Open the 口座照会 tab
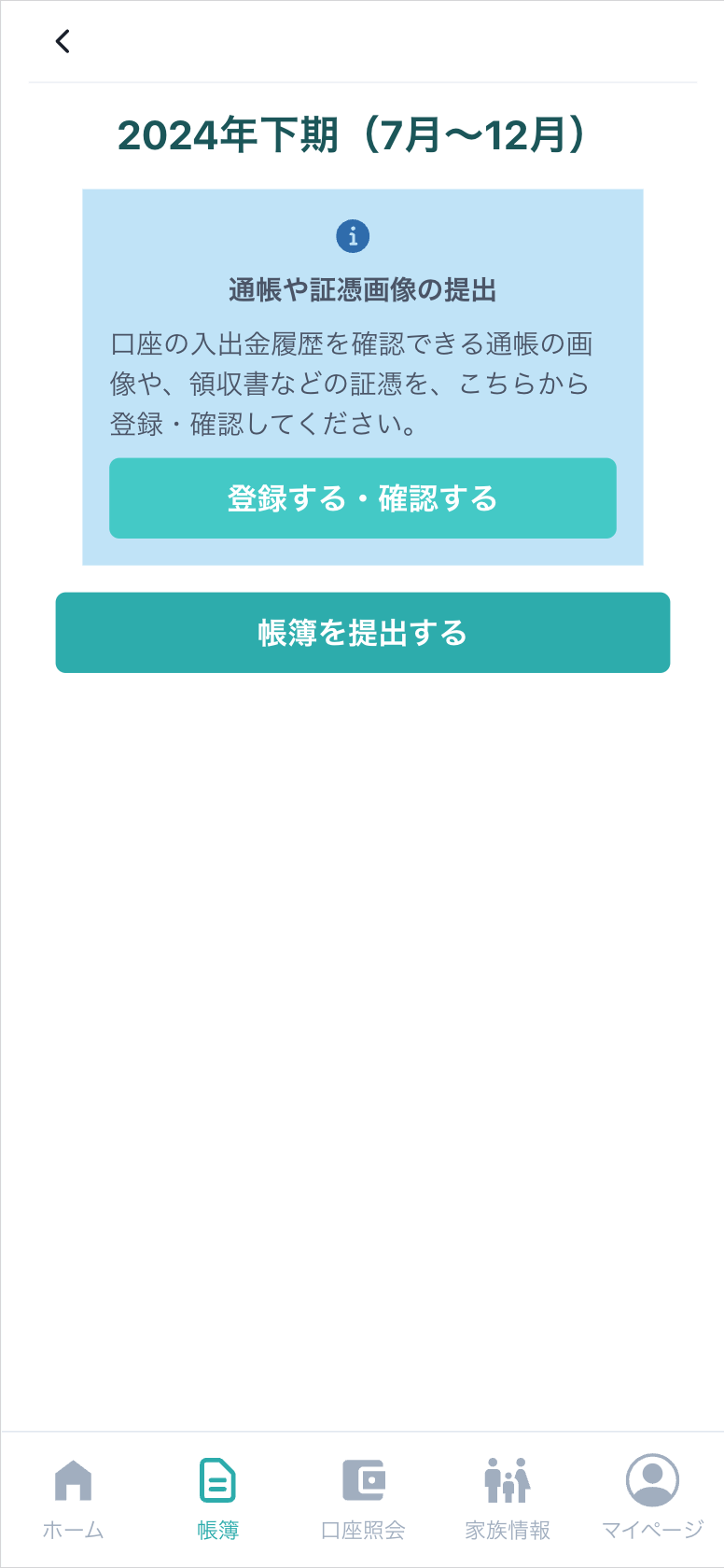The image size is (724, 1568). (x=363, y=1498)
